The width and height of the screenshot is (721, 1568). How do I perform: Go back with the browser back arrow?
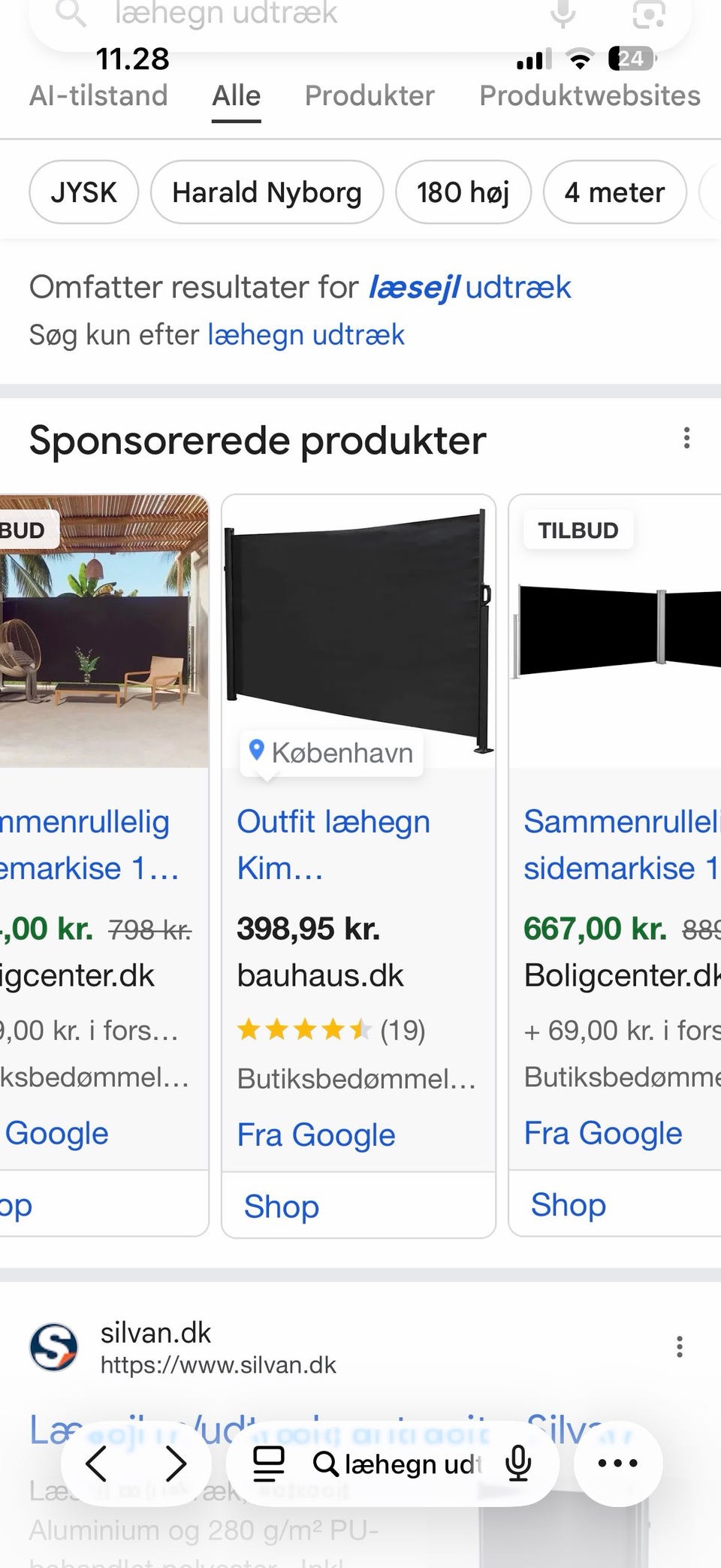tap(97, 1464)
